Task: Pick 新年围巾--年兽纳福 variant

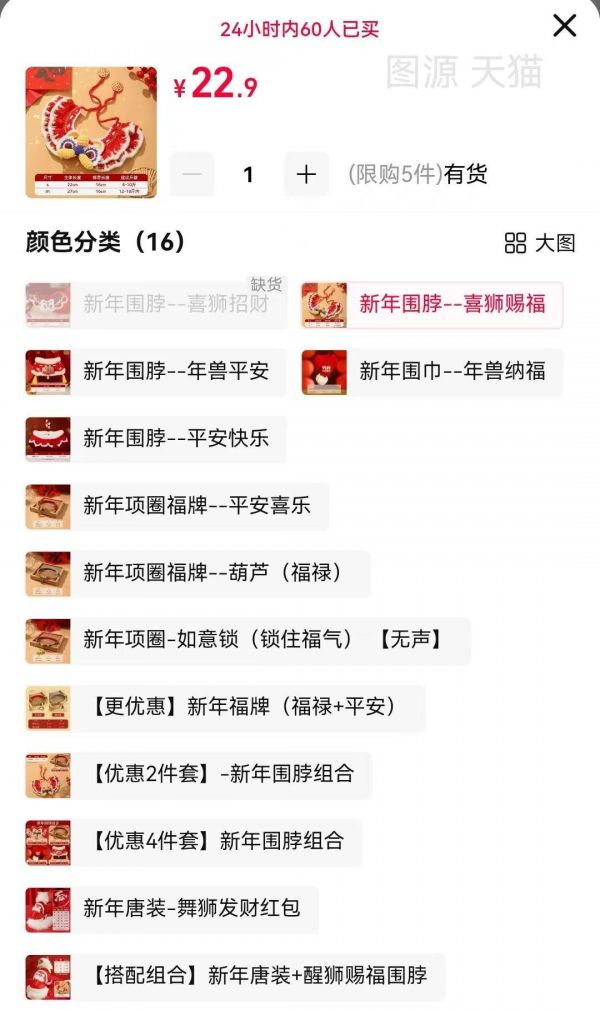Action: coord(432,372)
